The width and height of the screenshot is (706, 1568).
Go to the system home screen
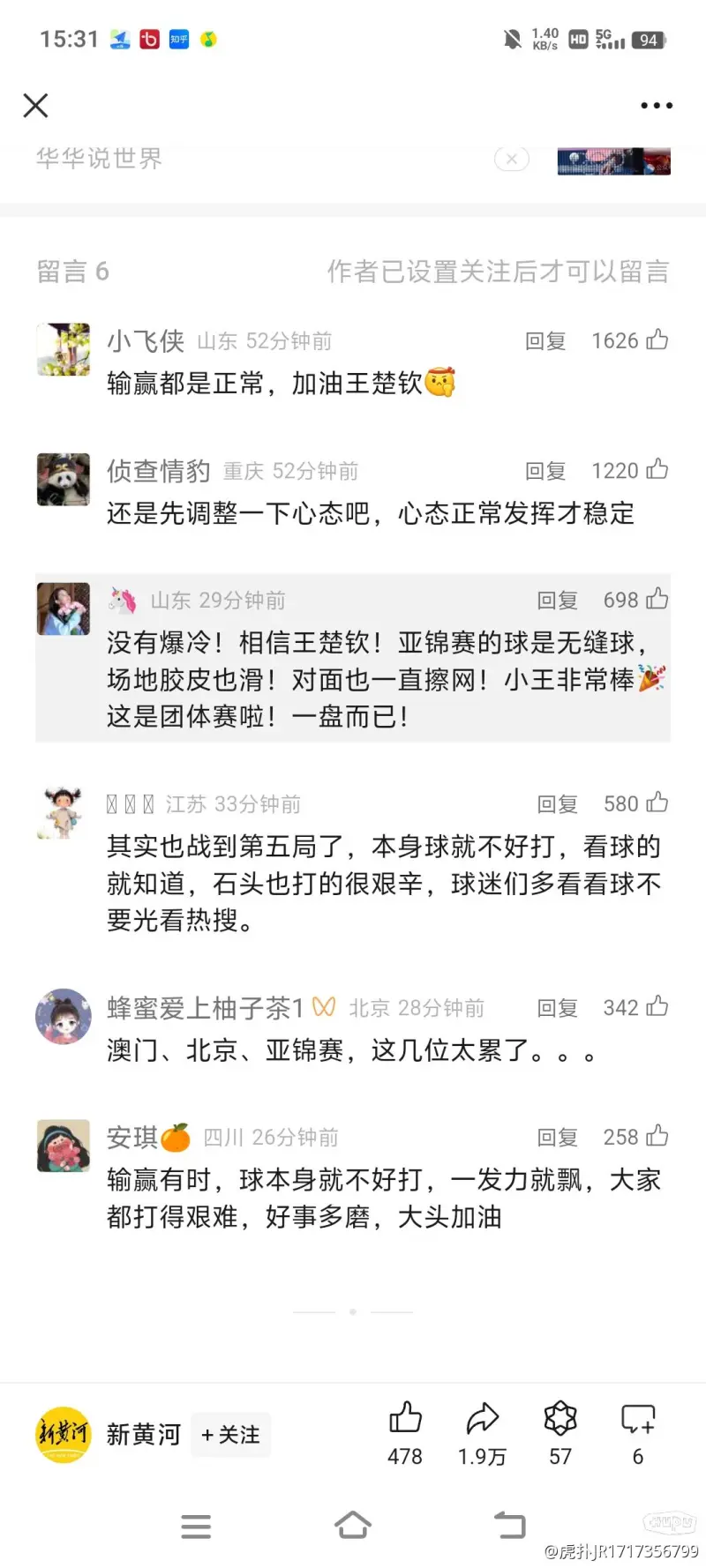pos(352,1525)
